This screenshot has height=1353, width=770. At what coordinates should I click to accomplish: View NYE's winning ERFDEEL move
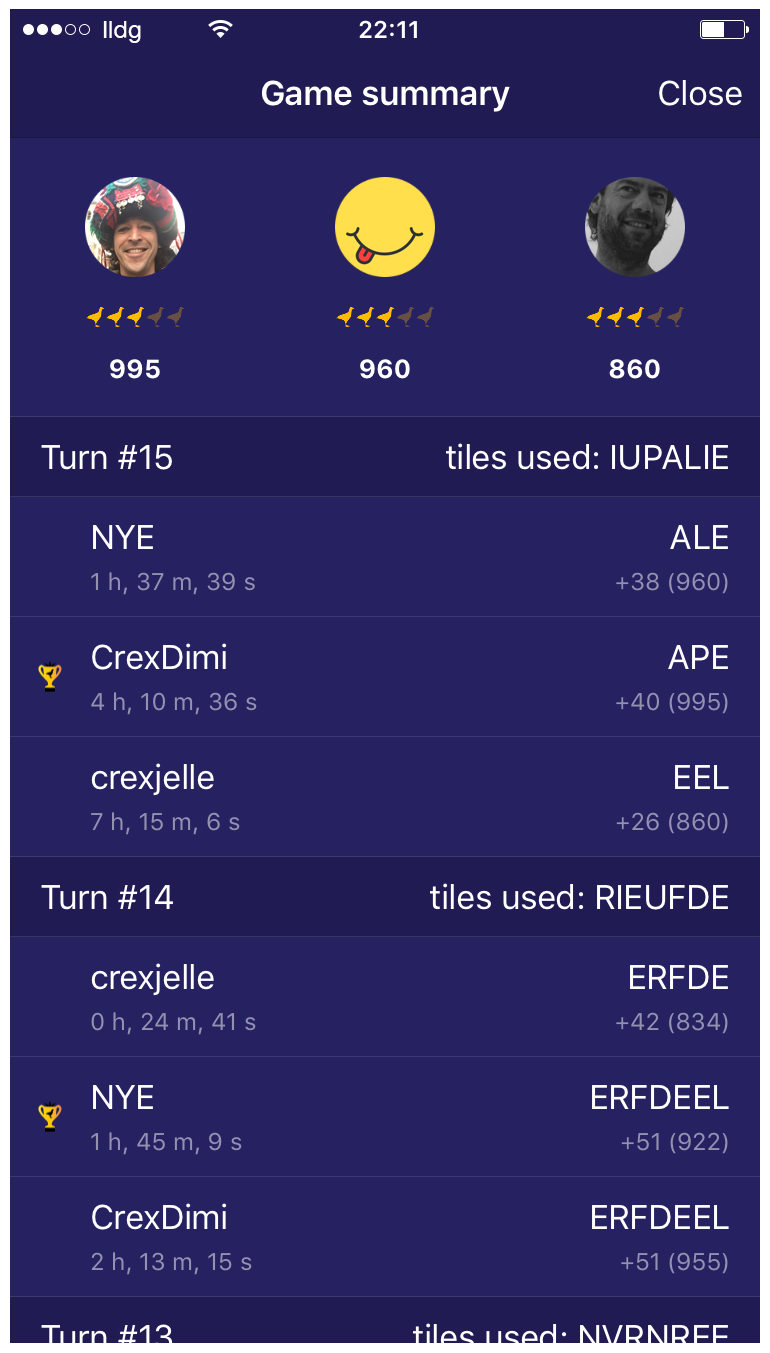tap(385, 1117)
